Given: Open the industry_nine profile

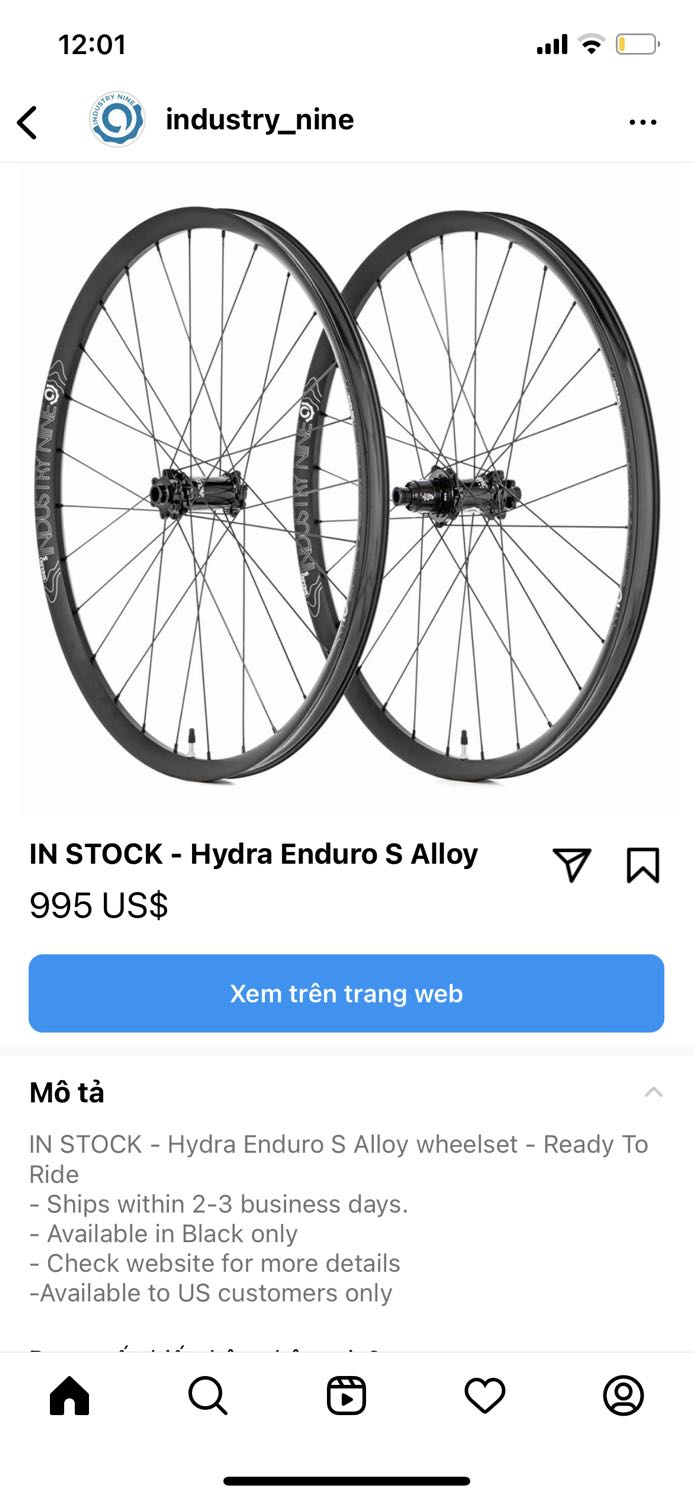Looking at the screenshot, I should 259,120.
